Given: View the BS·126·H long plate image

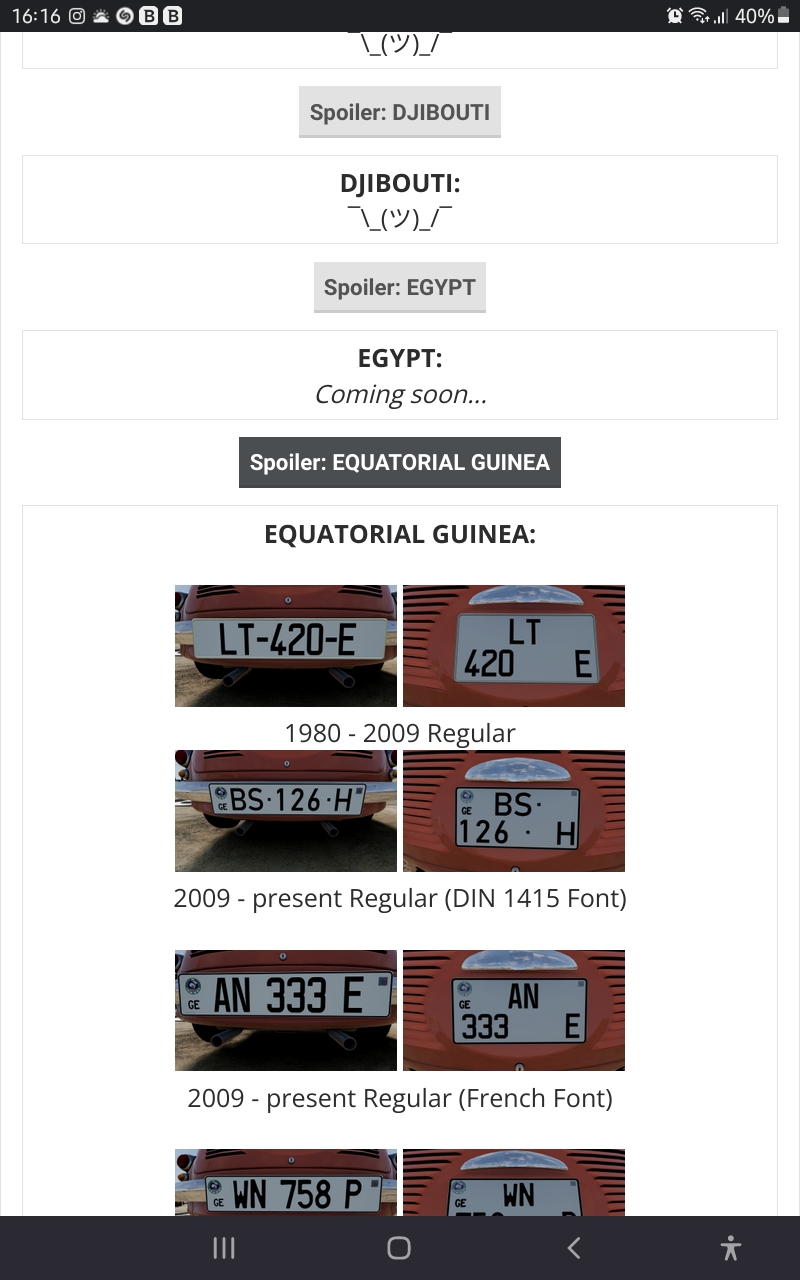Looking at the screenshot, I should [x=286, y=811].
